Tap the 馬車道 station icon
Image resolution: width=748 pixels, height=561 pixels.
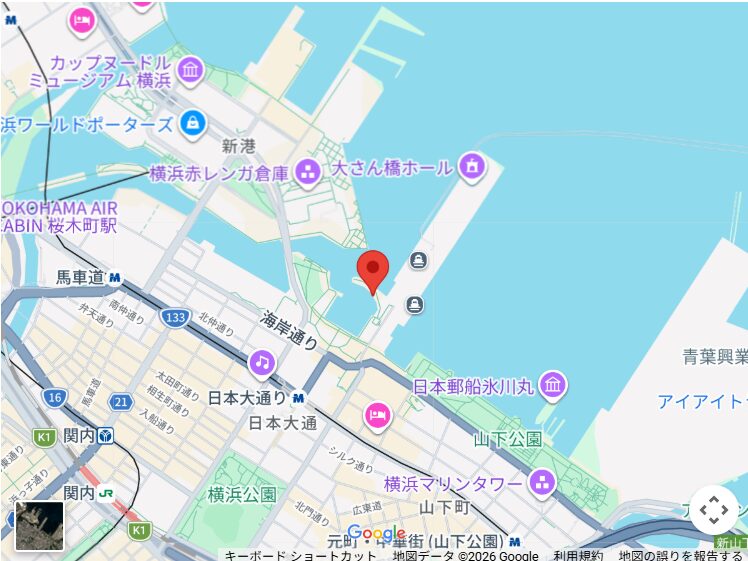[116, 277]
